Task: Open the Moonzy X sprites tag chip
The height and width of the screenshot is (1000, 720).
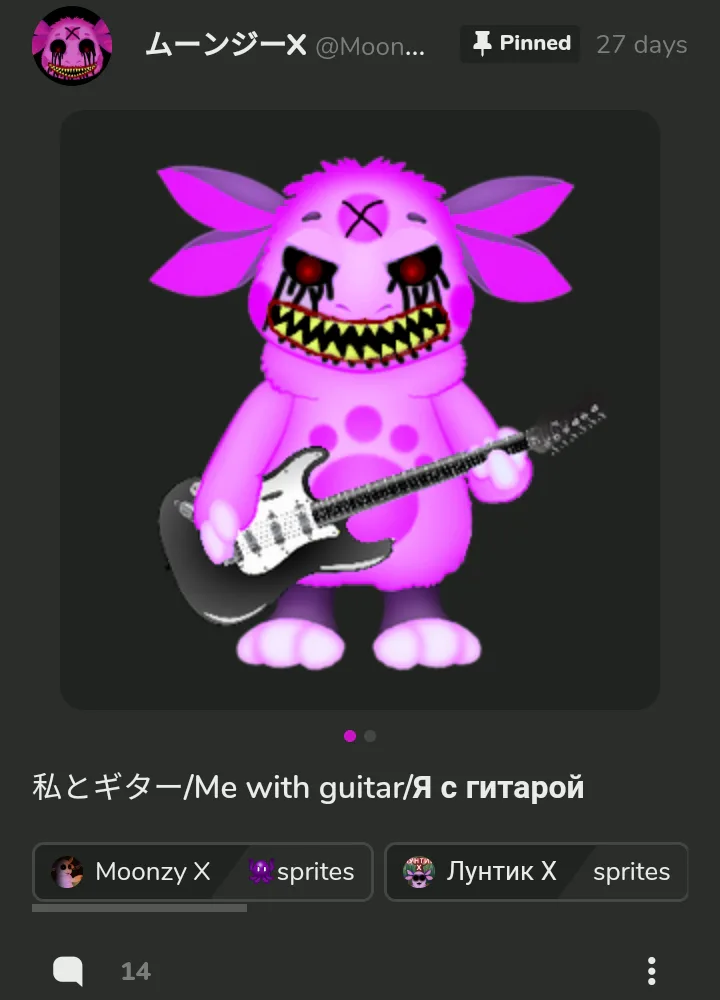Action: [x=203, y=872]
